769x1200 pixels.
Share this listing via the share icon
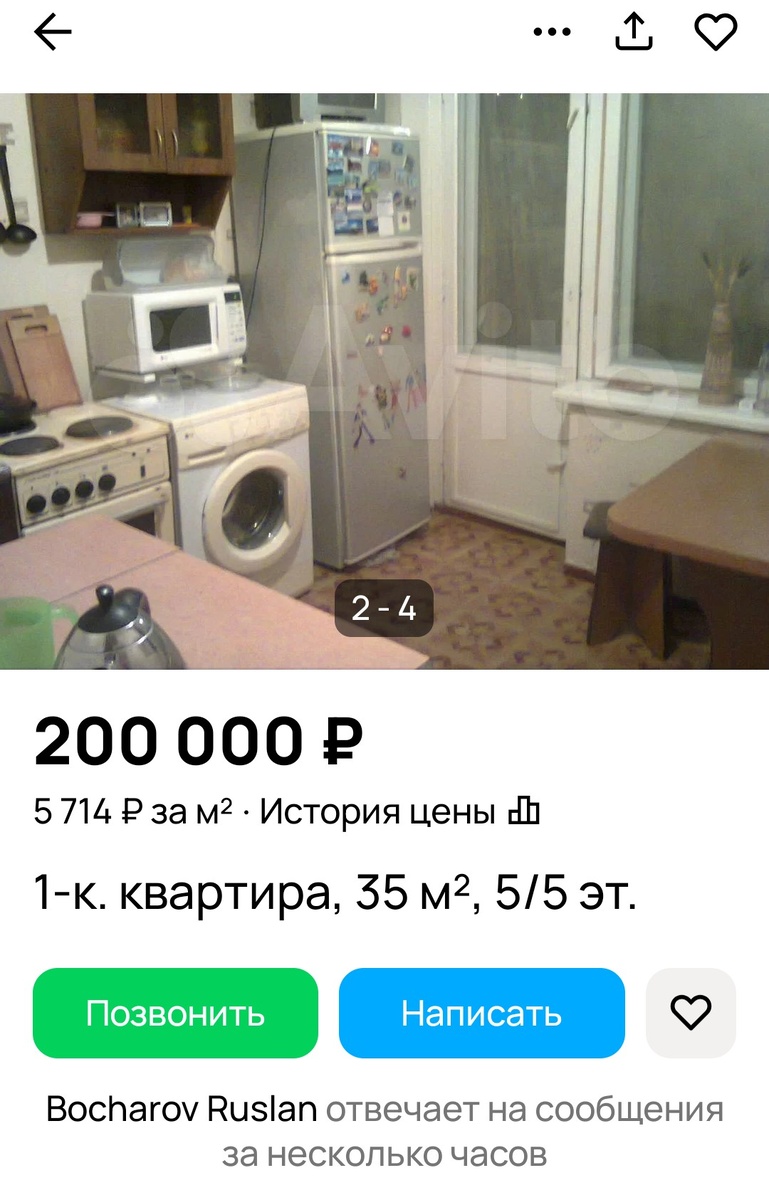pos(634,31)
